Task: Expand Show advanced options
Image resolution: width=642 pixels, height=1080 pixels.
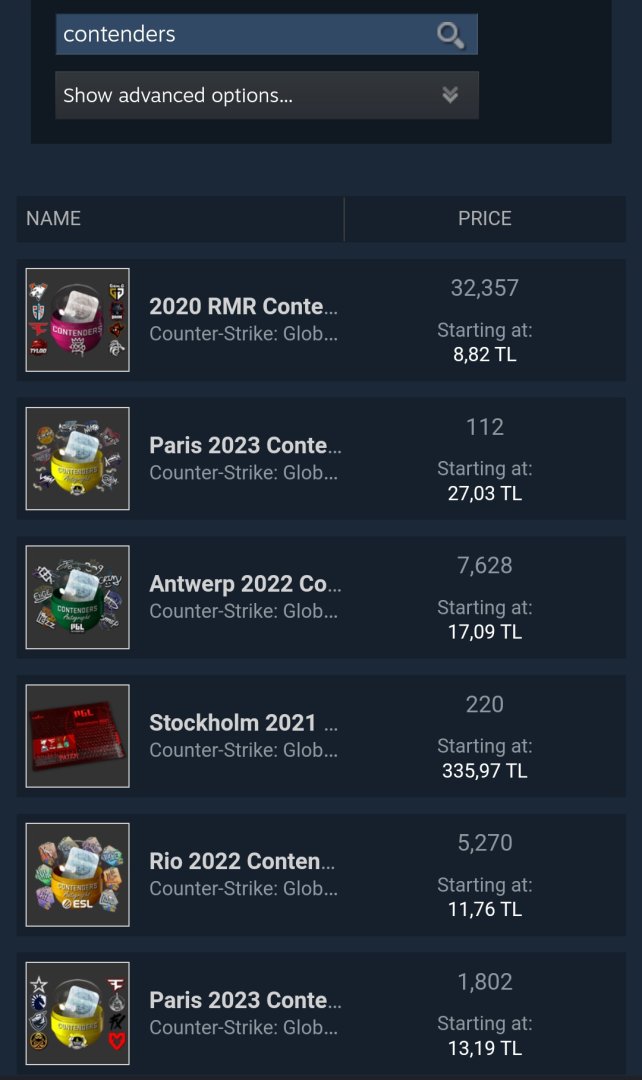Action: pos(266,95)
